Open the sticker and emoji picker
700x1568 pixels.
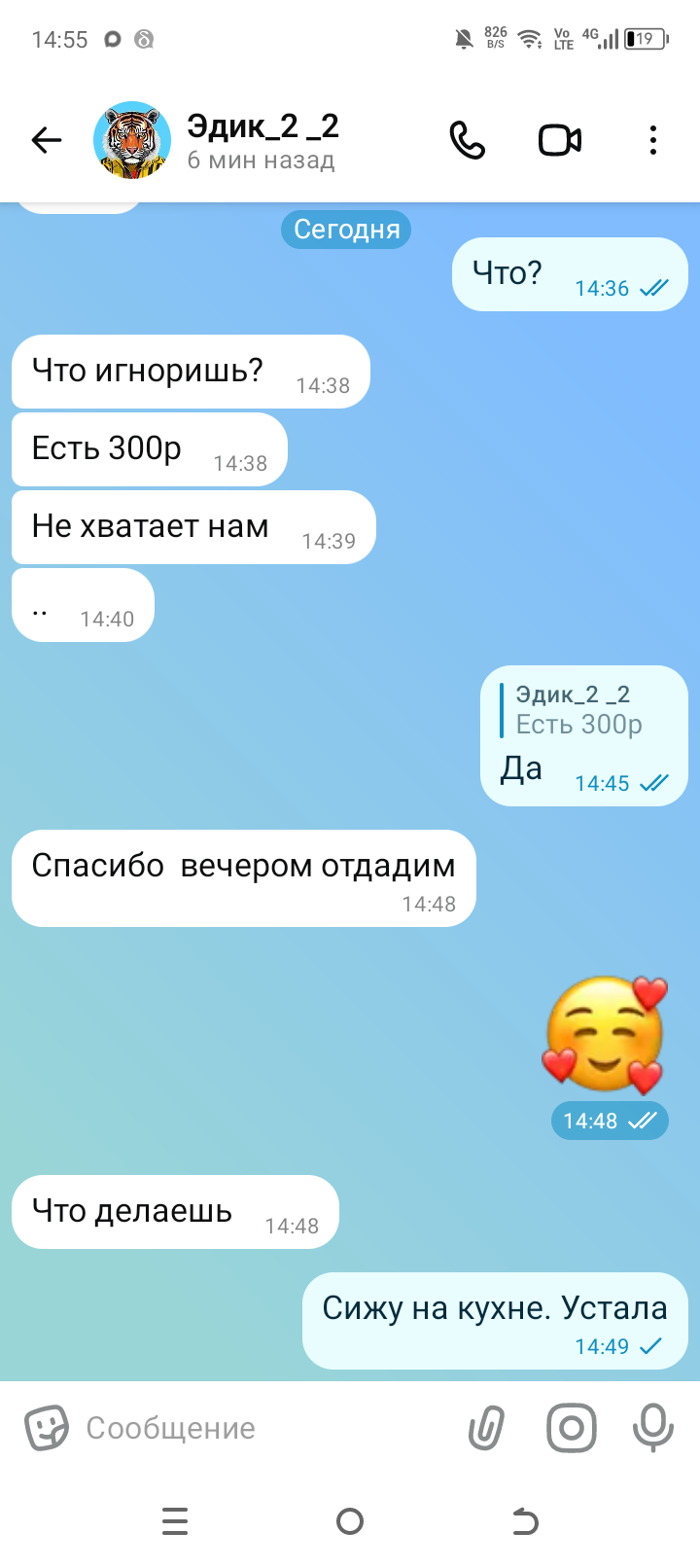46,1428
